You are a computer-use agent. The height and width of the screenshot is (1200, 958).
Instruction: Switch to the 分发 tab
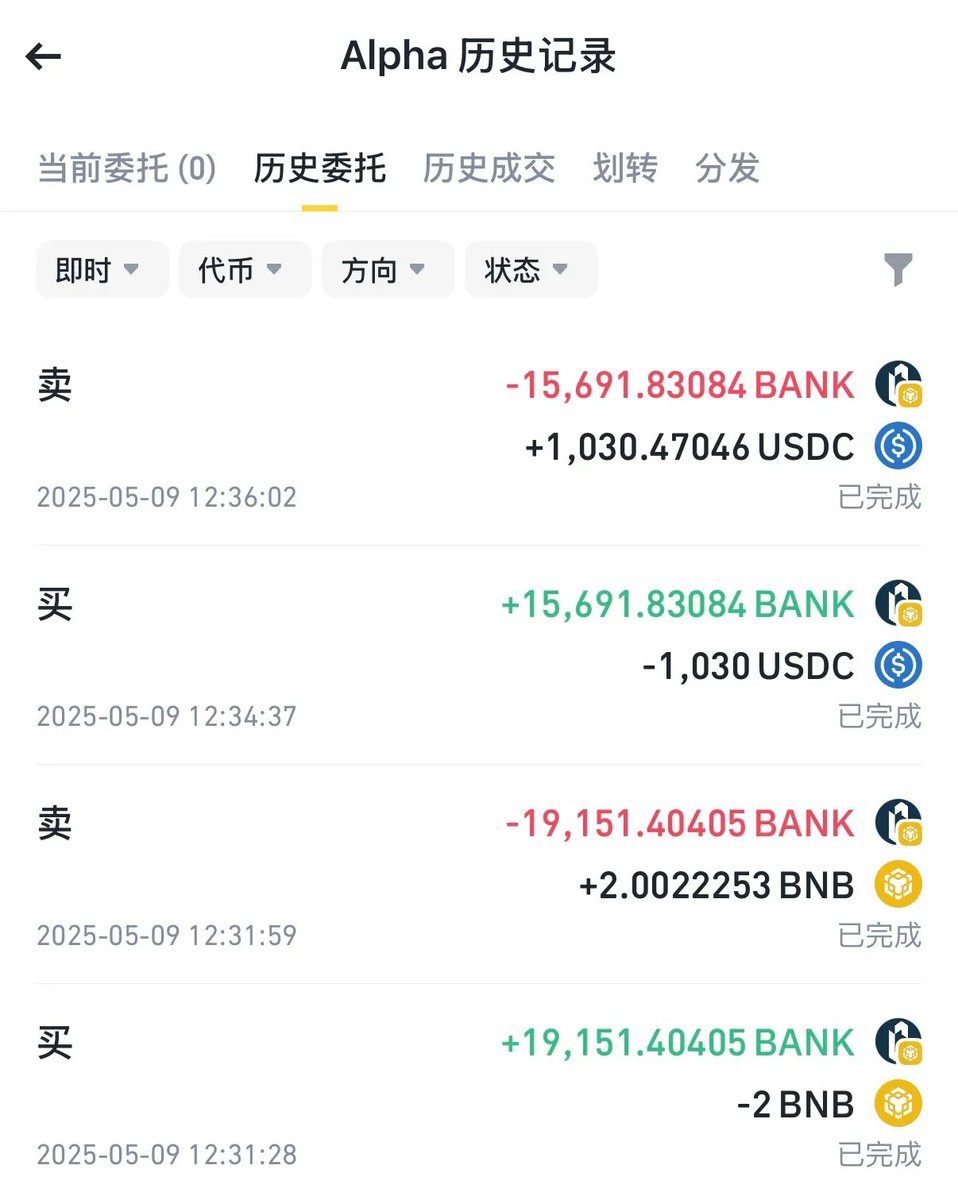click(x=727, y=168)
